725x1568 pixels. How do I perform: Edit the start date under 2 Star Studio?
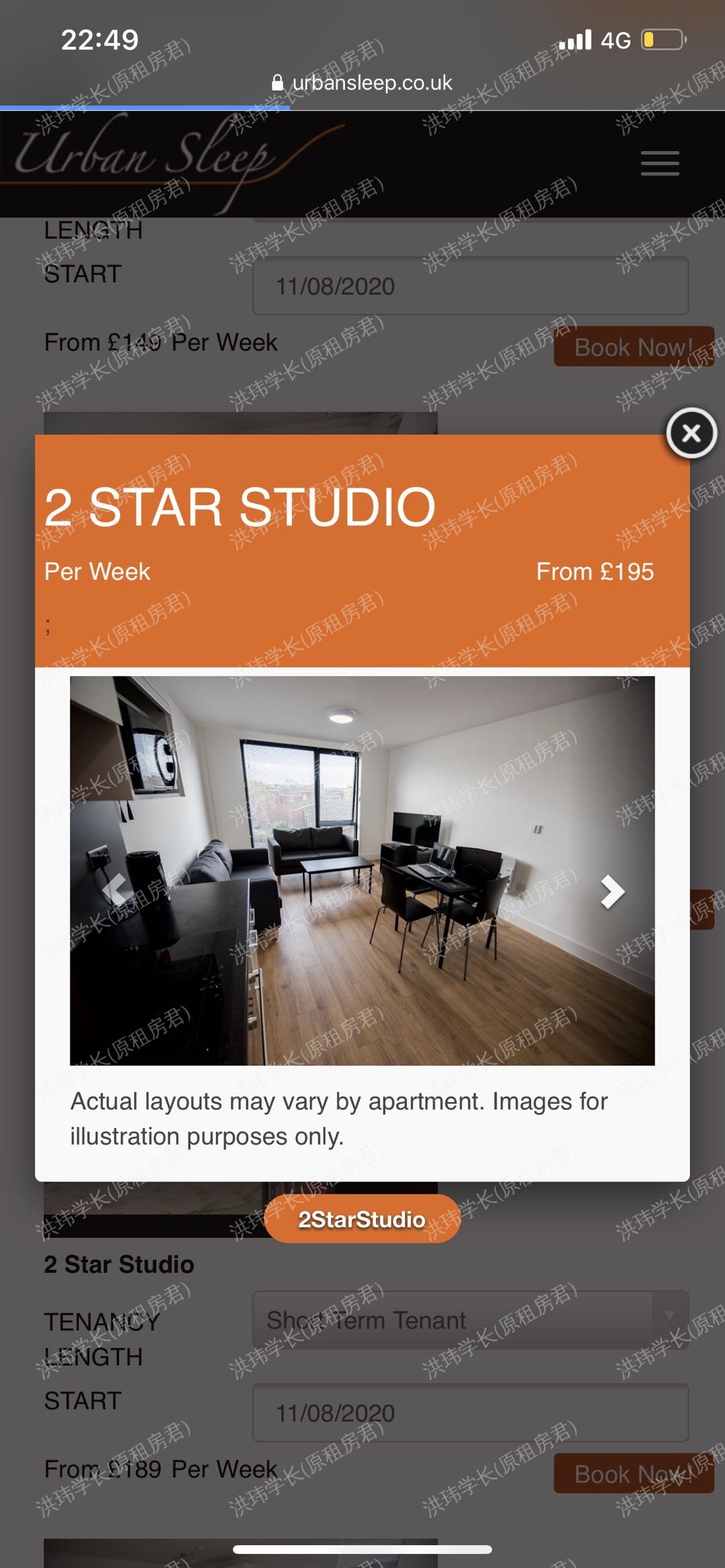pyautogui.click(x=470, y=1413)
